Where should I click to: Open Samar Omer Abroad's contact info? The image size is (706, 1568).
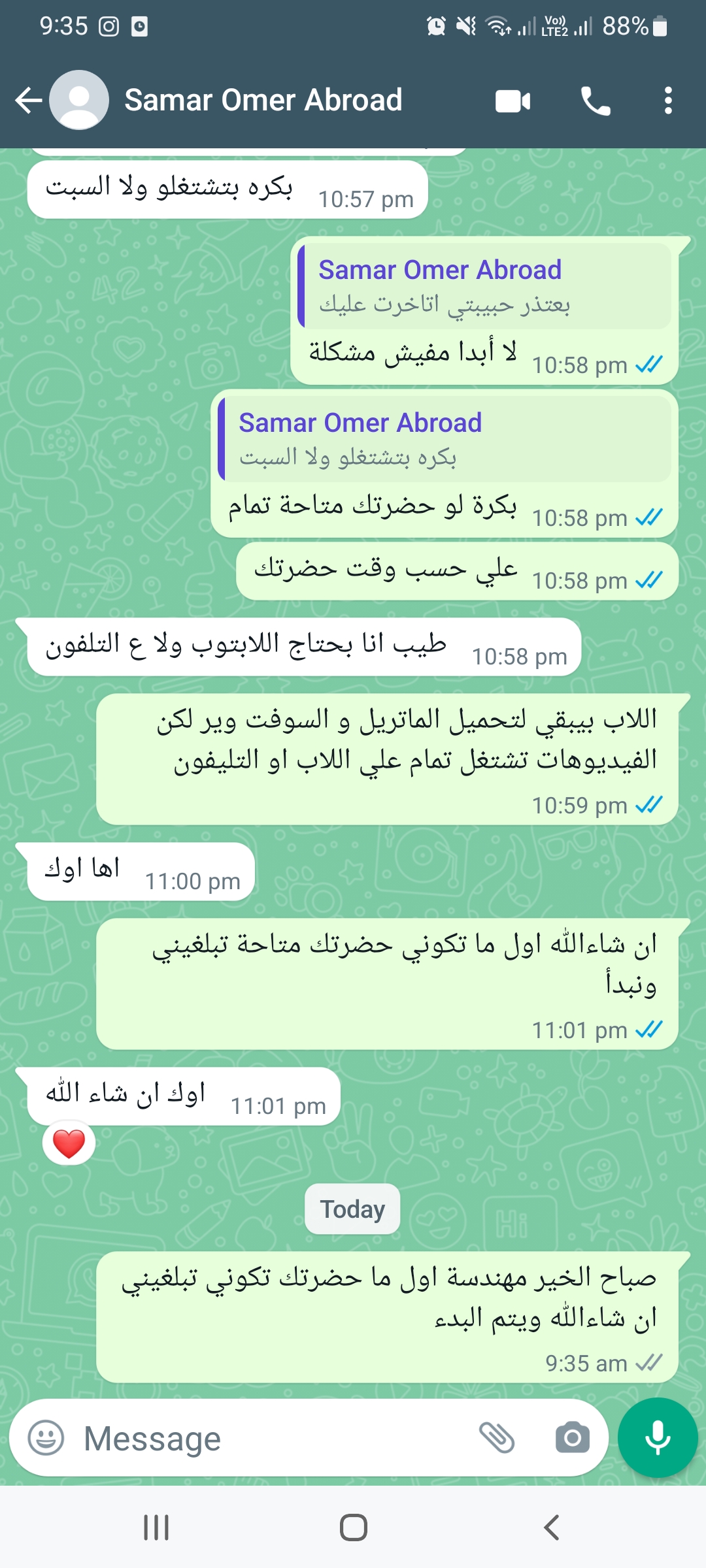coord(263,101)
